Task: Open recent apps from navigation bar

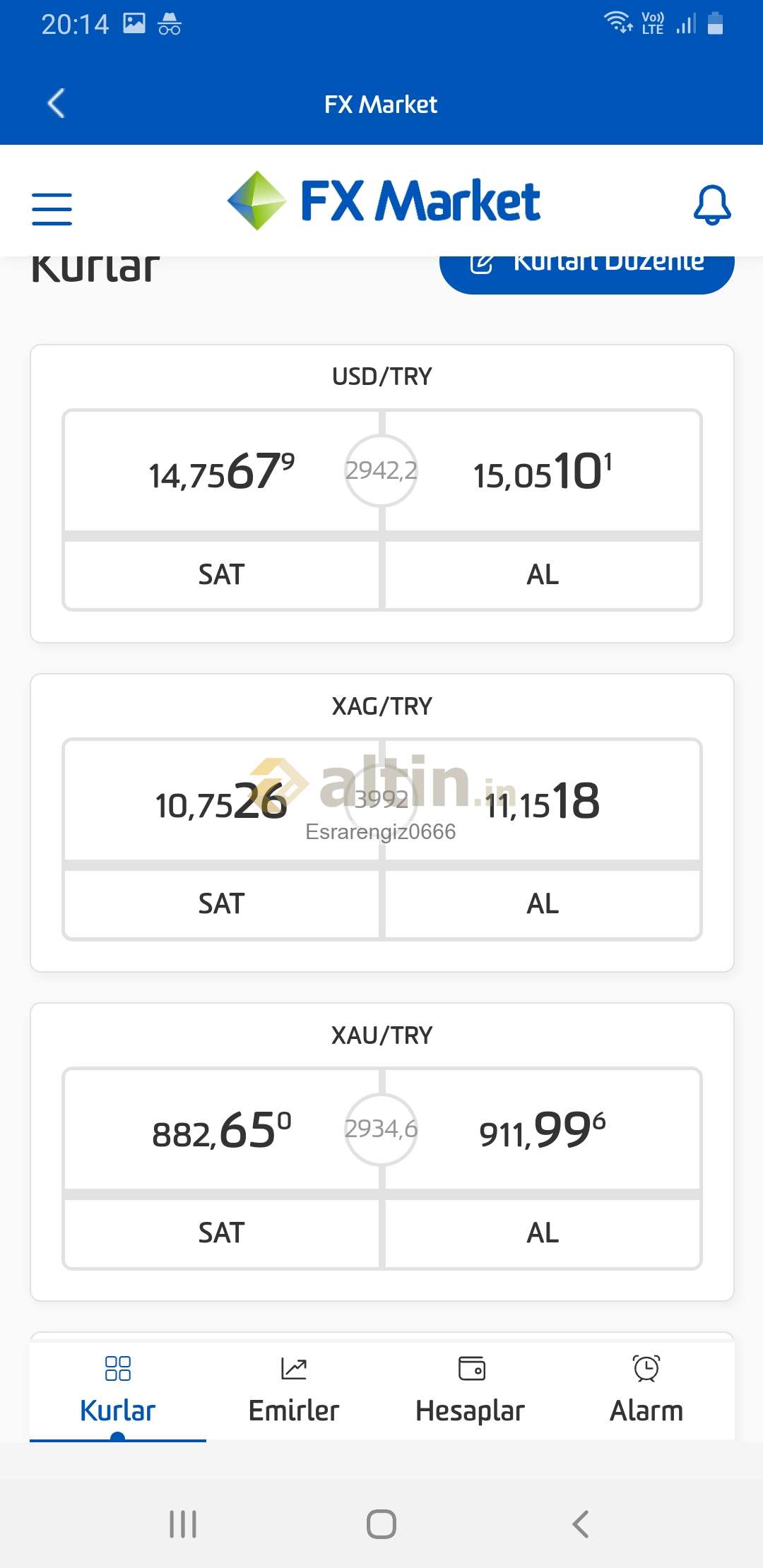Action: (x=183, y=1524)
